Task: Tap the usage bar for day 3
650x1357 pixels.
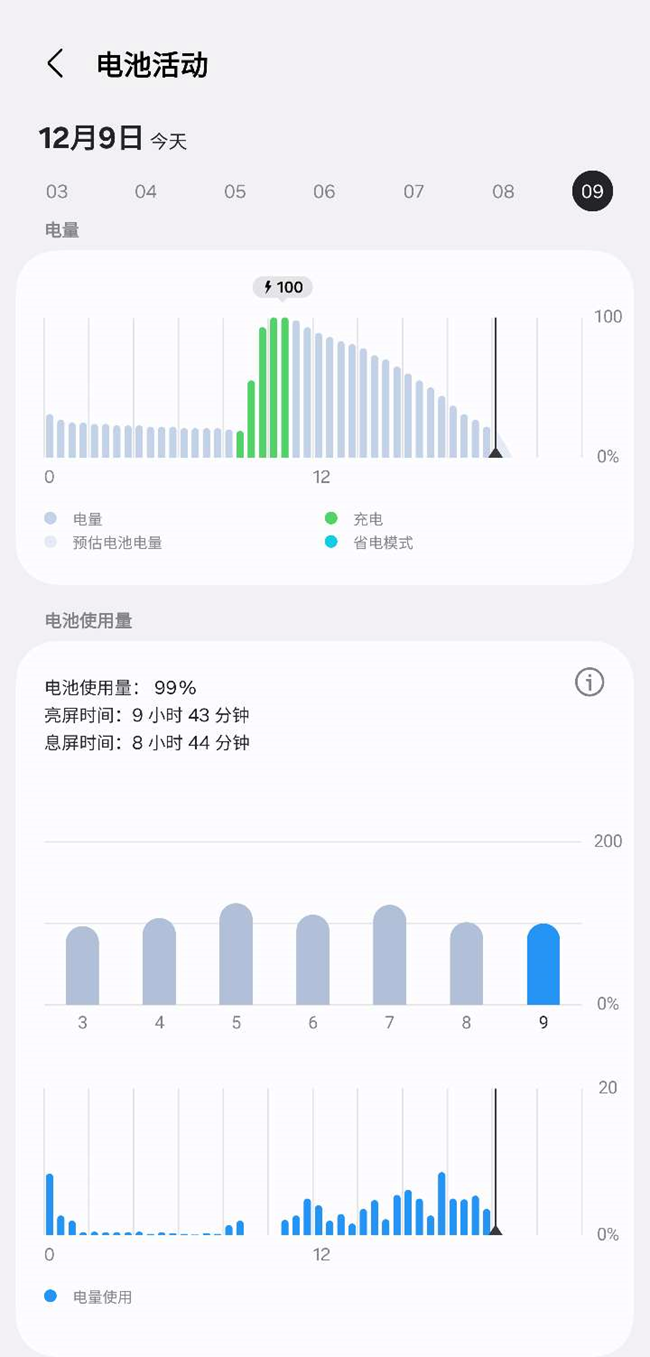Action: coord(82,966)
